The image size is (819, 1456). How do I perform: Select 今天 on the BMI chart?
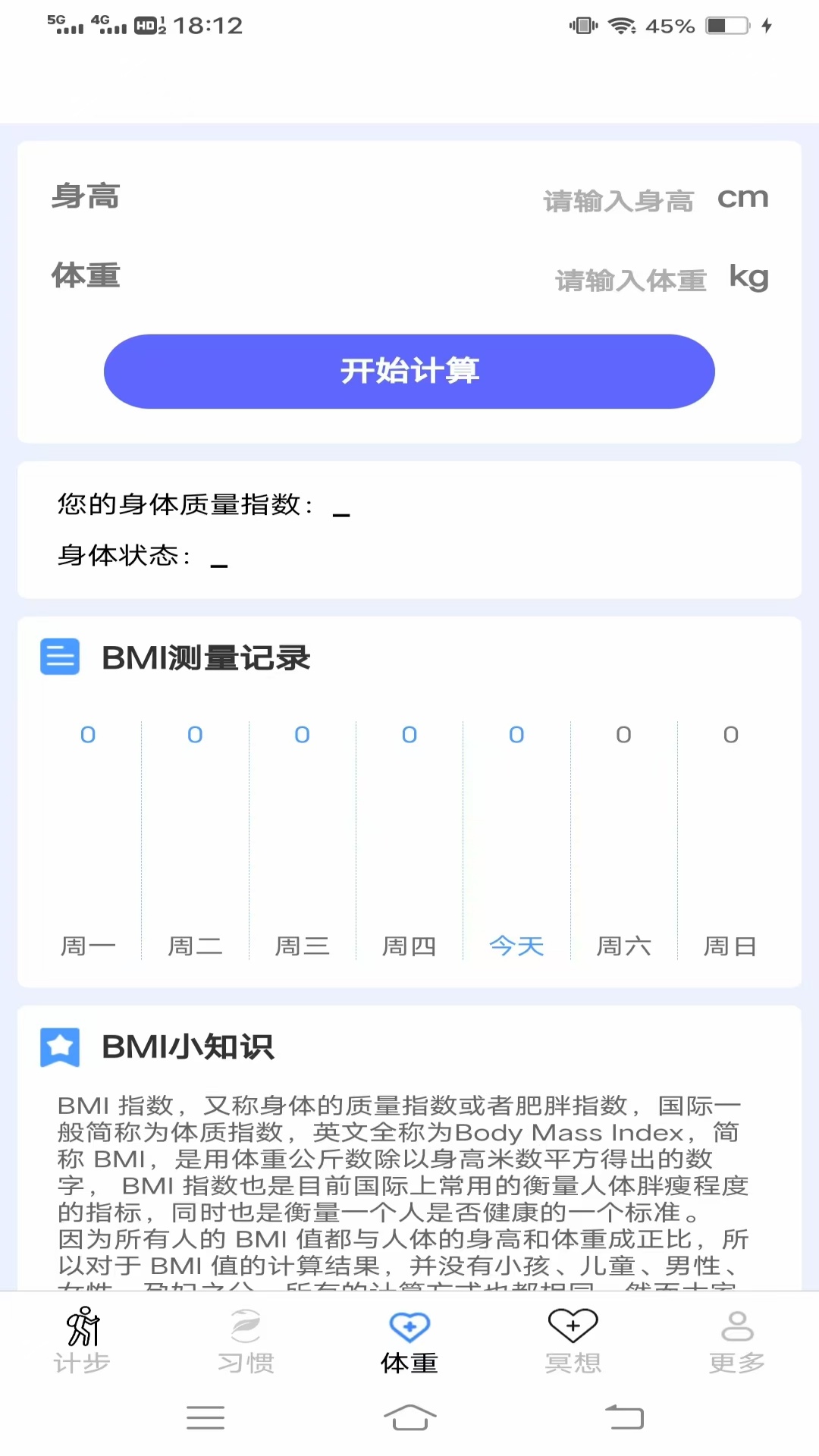coord(516,945)
